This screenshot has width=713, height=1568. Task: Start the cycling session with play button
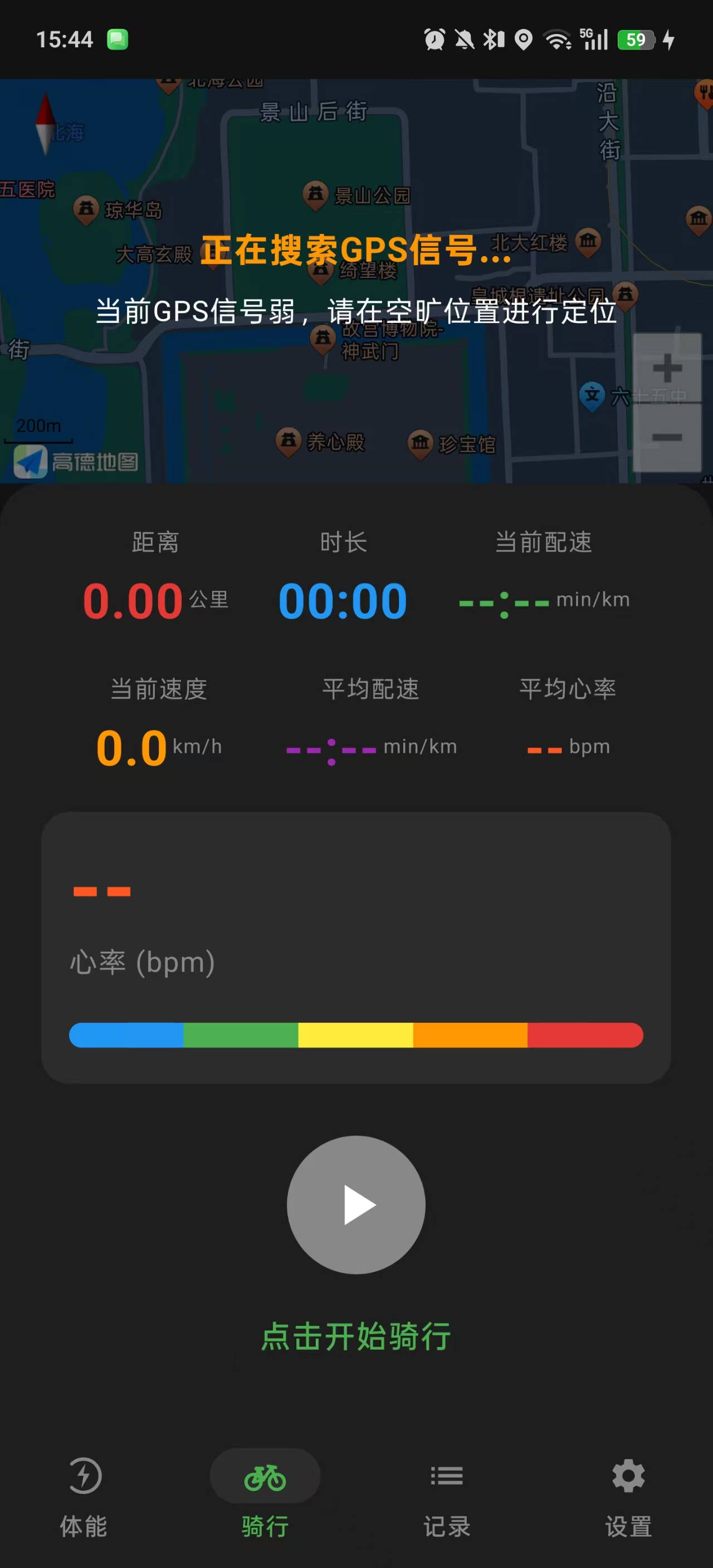pyautogui.click(x=356, y=1204)
